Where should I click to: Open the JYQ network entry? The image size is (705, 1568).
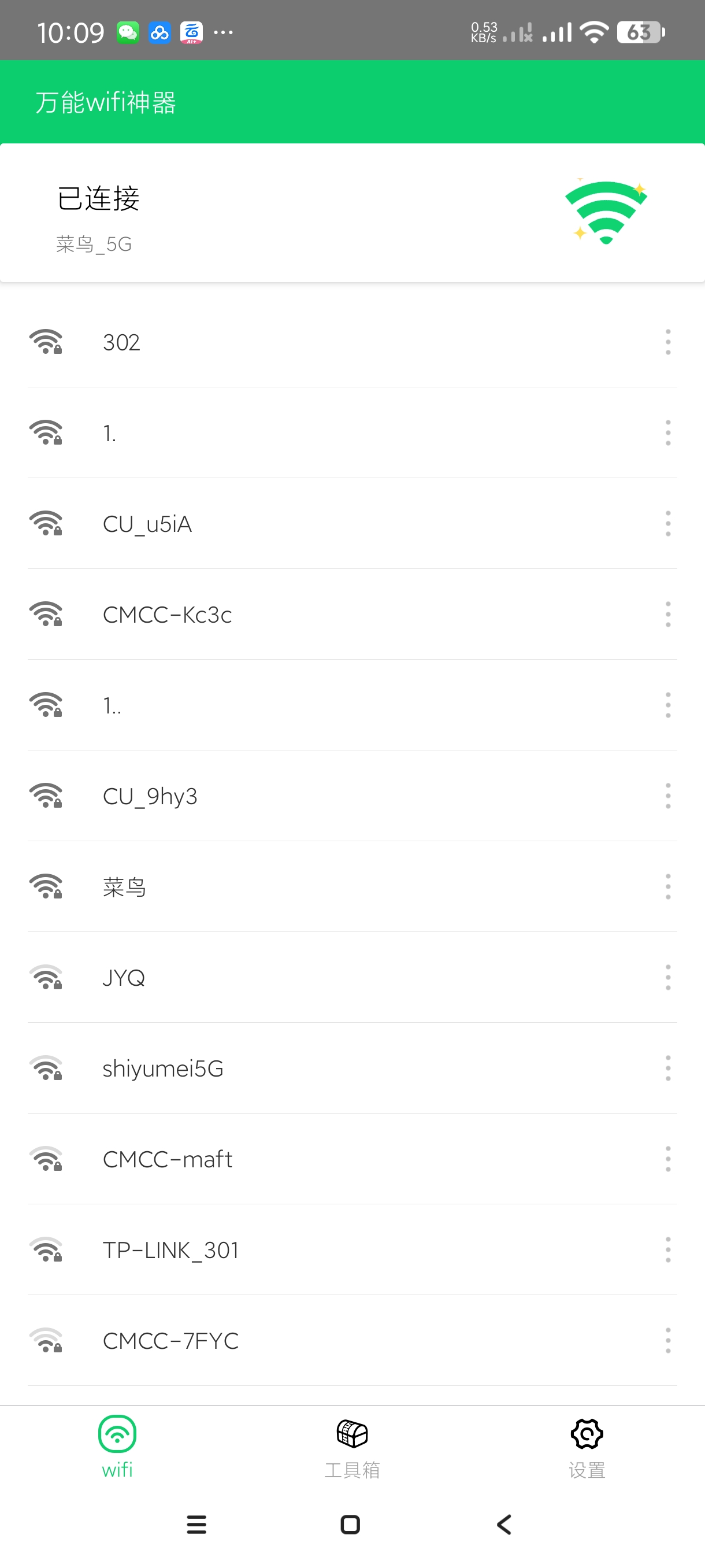304,977
